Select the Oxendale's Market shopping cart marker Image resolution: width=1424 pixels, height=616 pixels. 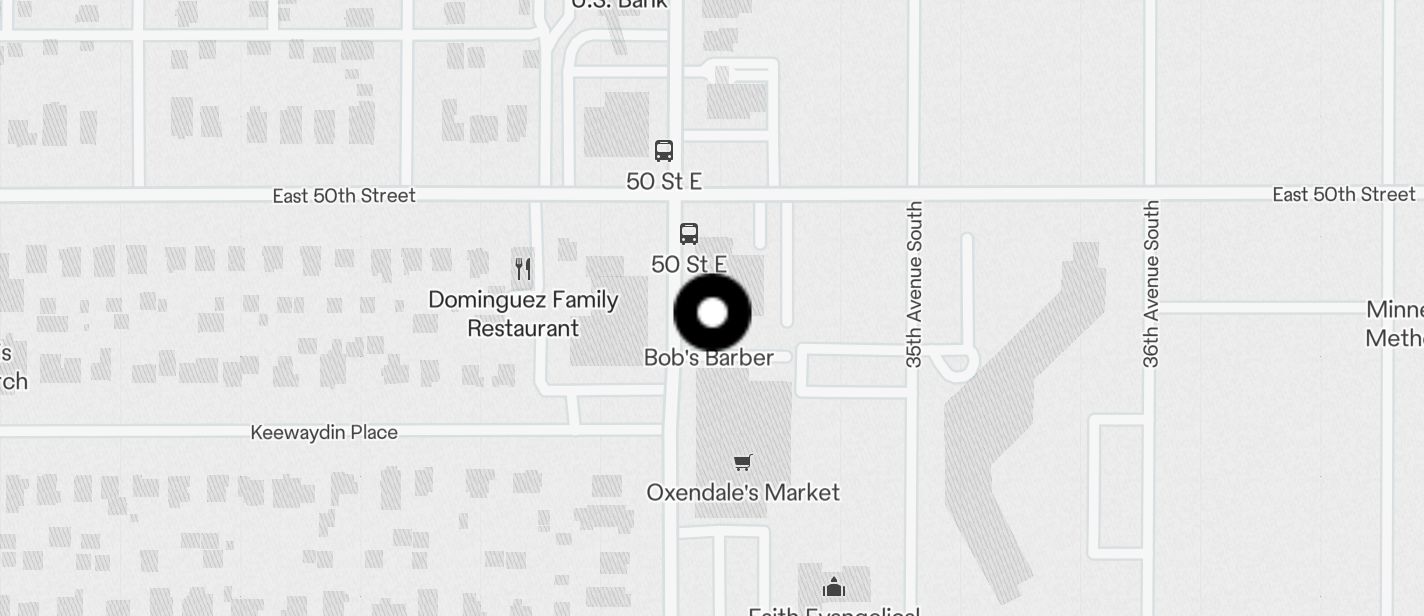742,462
